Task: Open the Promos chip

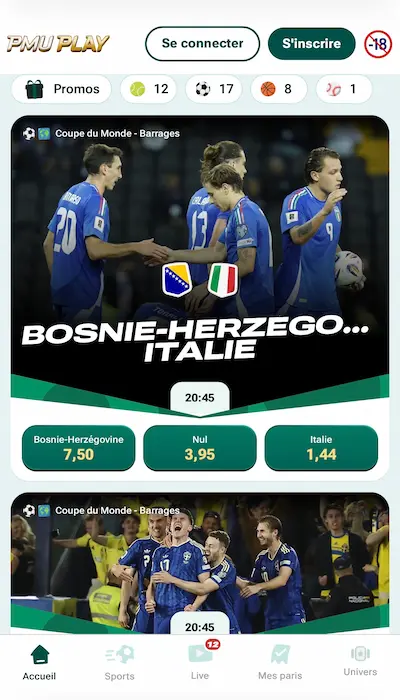Action: click(x=62, y=89)
